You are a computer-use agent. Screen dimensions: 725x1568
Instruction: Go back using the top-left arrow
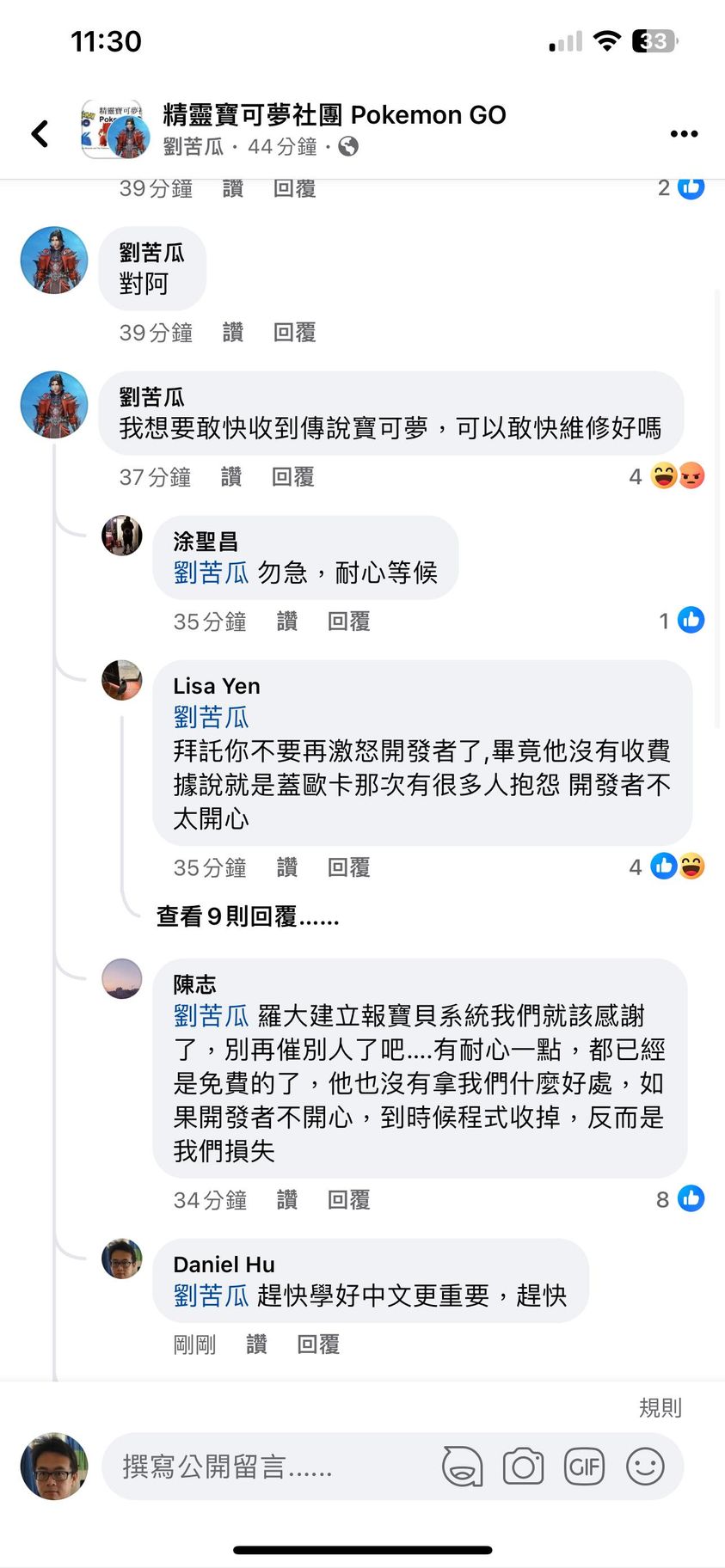point(40,133)
